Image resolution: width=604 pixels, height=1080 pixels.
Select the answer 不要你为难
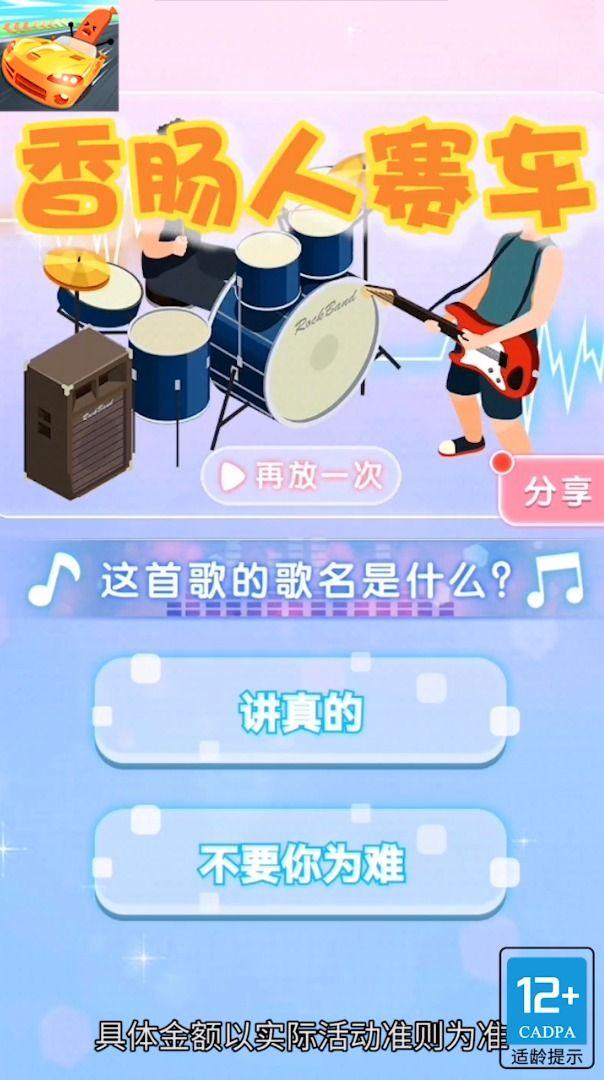click(300, 864)
